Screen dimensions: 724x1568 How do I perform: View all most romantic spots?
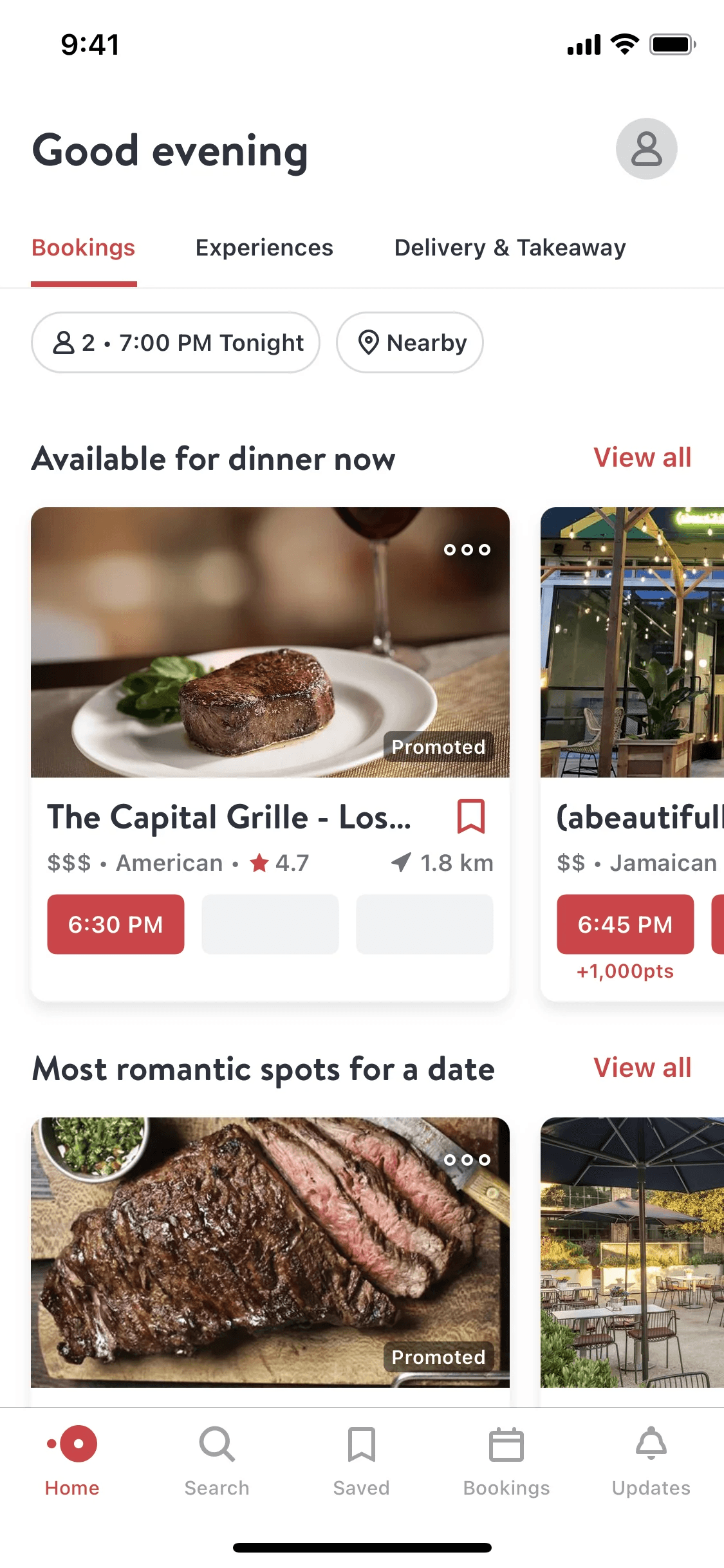tap(642, 1068)
